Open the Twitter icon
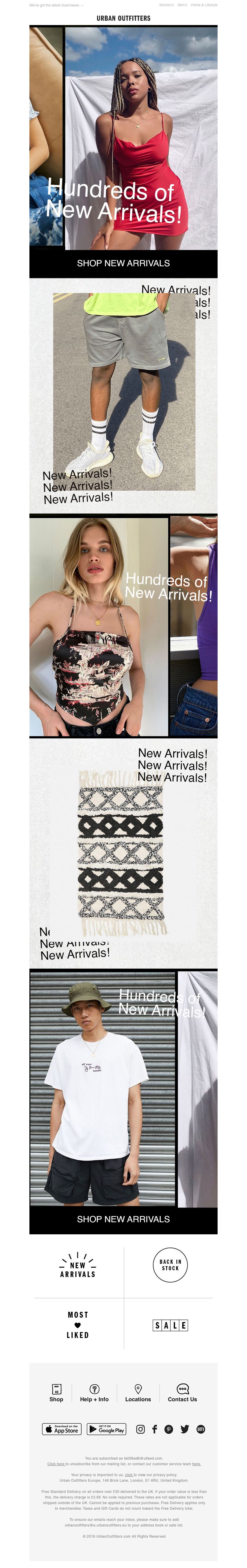This screenshot has height=1568, width=247. (184, 1429)
